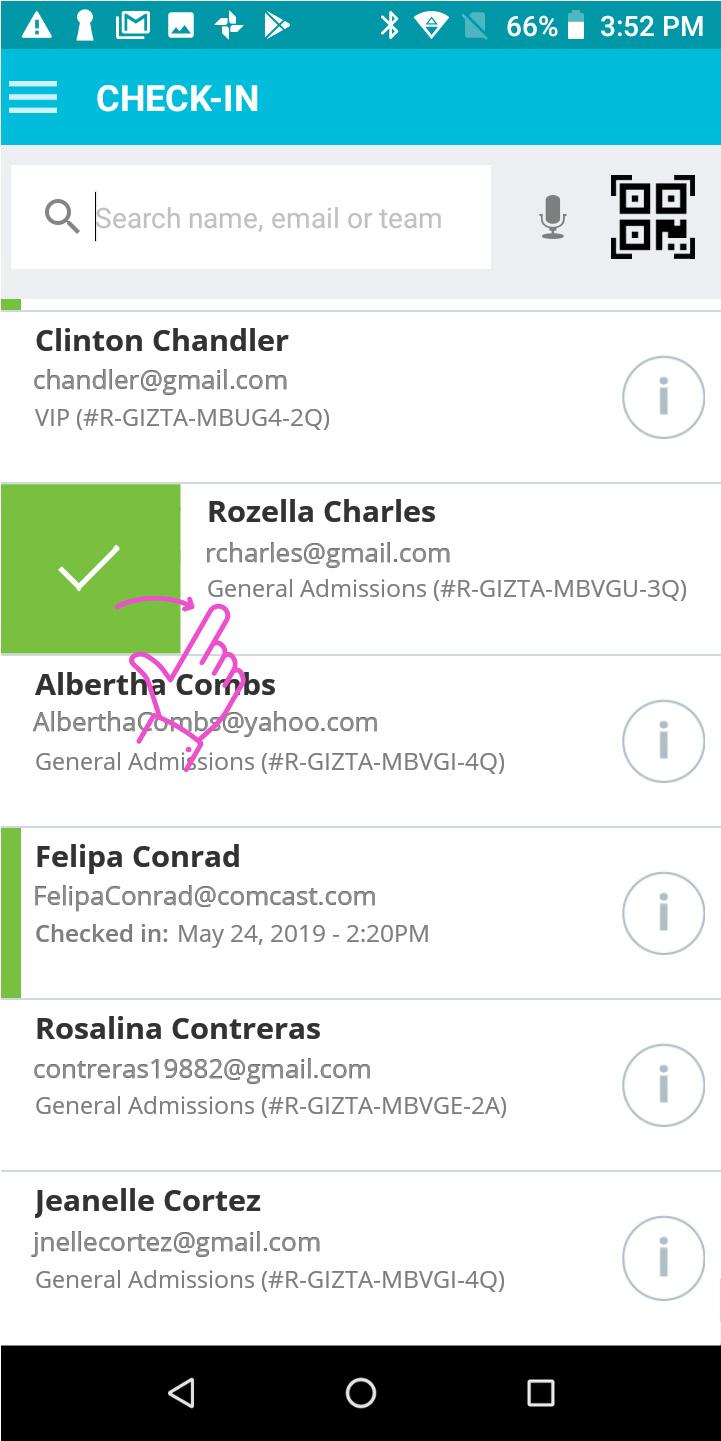Open the hamburger drawer menu

(x=33, y=98)
